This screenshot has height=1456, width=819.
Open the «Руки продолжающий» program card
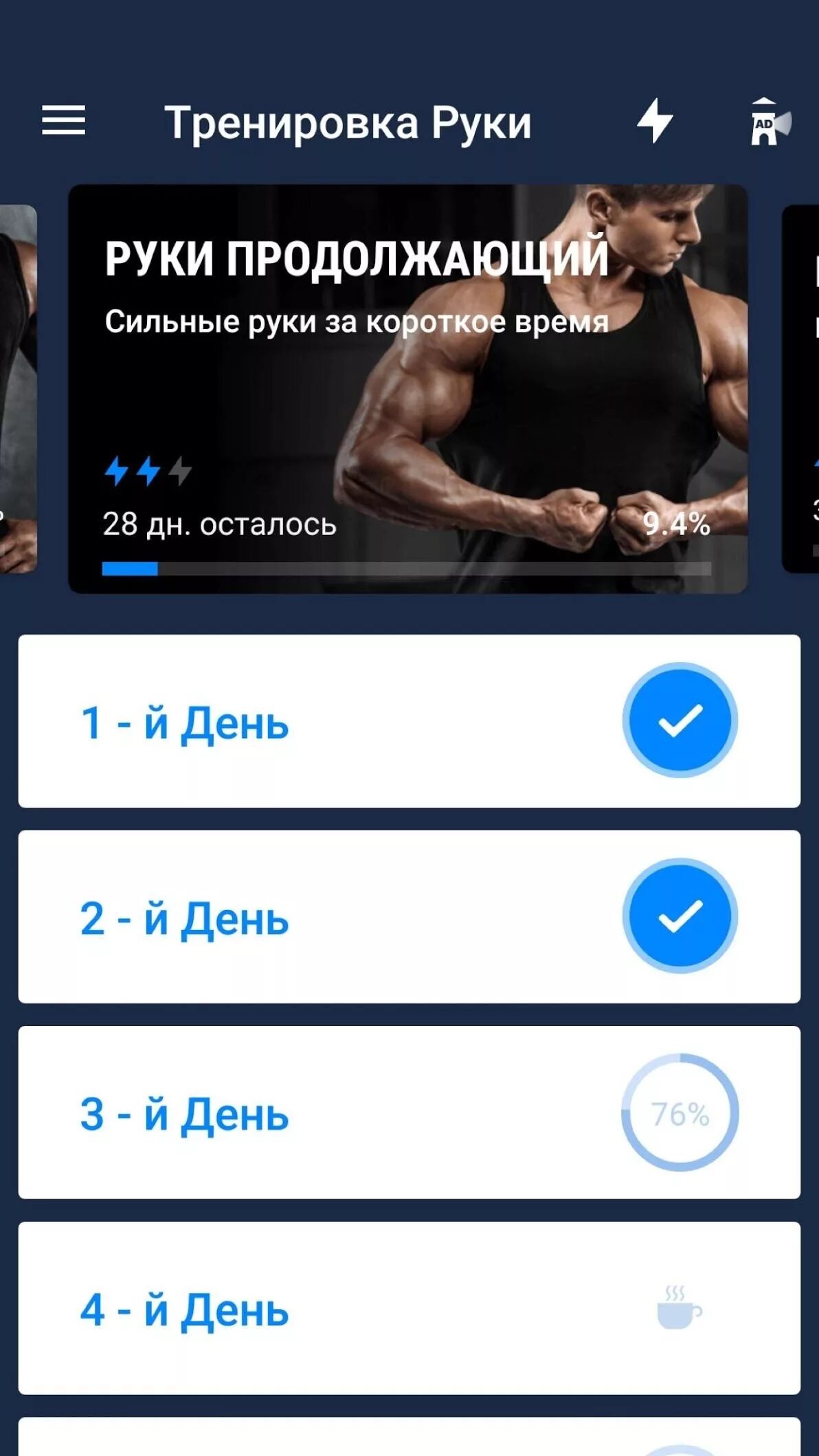point(407,389)
